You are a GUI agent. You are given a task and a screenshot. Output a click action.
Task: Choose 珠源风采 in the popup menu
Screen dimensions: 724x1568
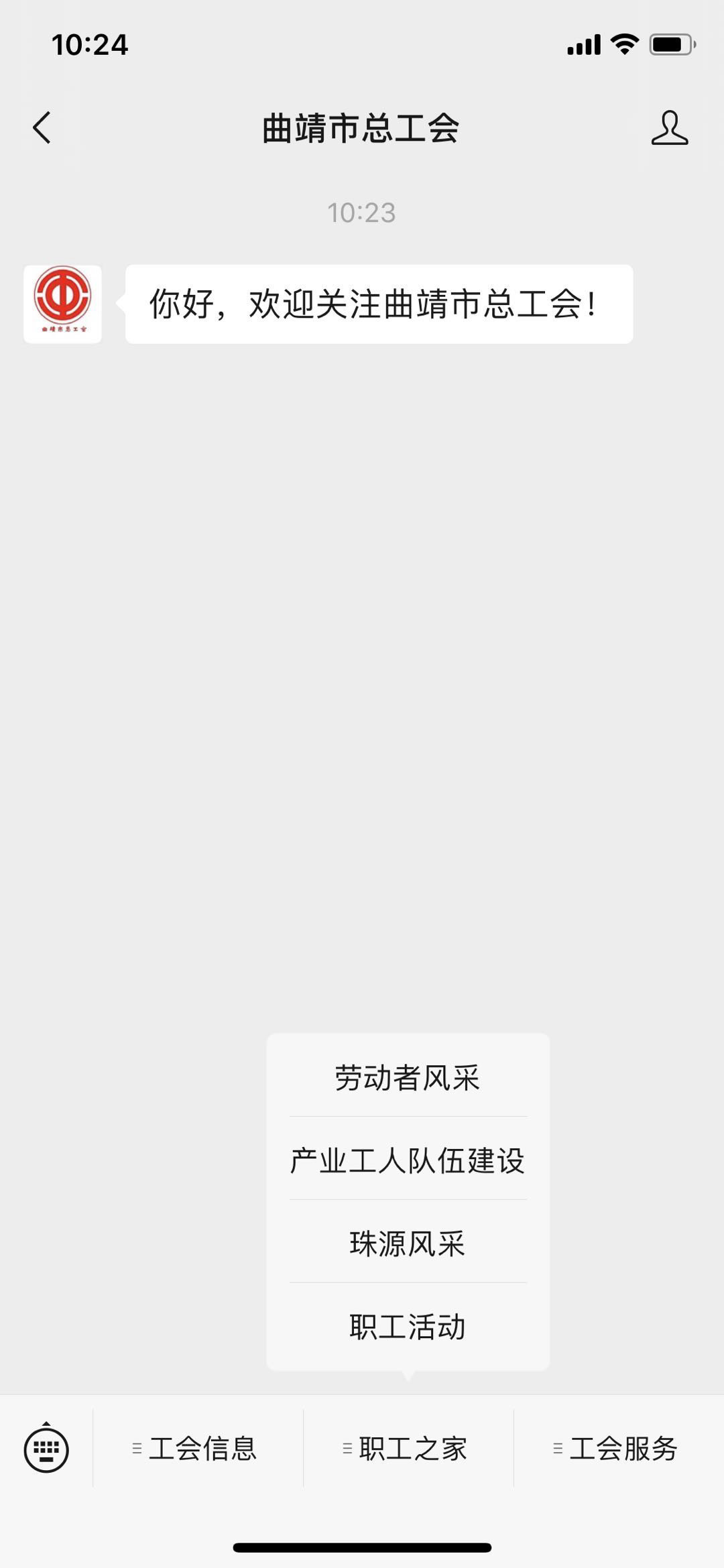408,1244
